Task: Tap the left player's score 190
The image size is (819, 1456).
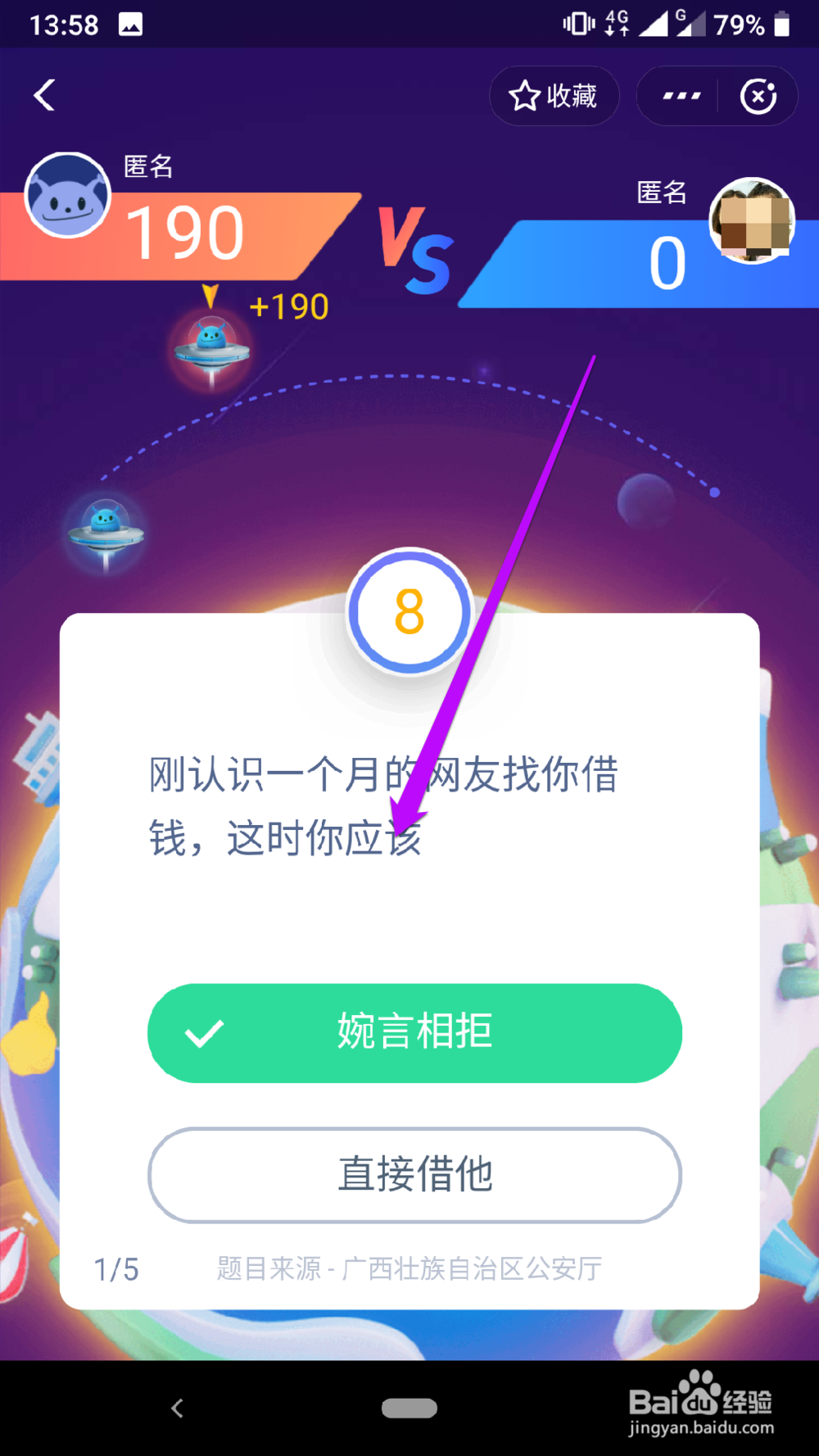Action: coord(187,232)
